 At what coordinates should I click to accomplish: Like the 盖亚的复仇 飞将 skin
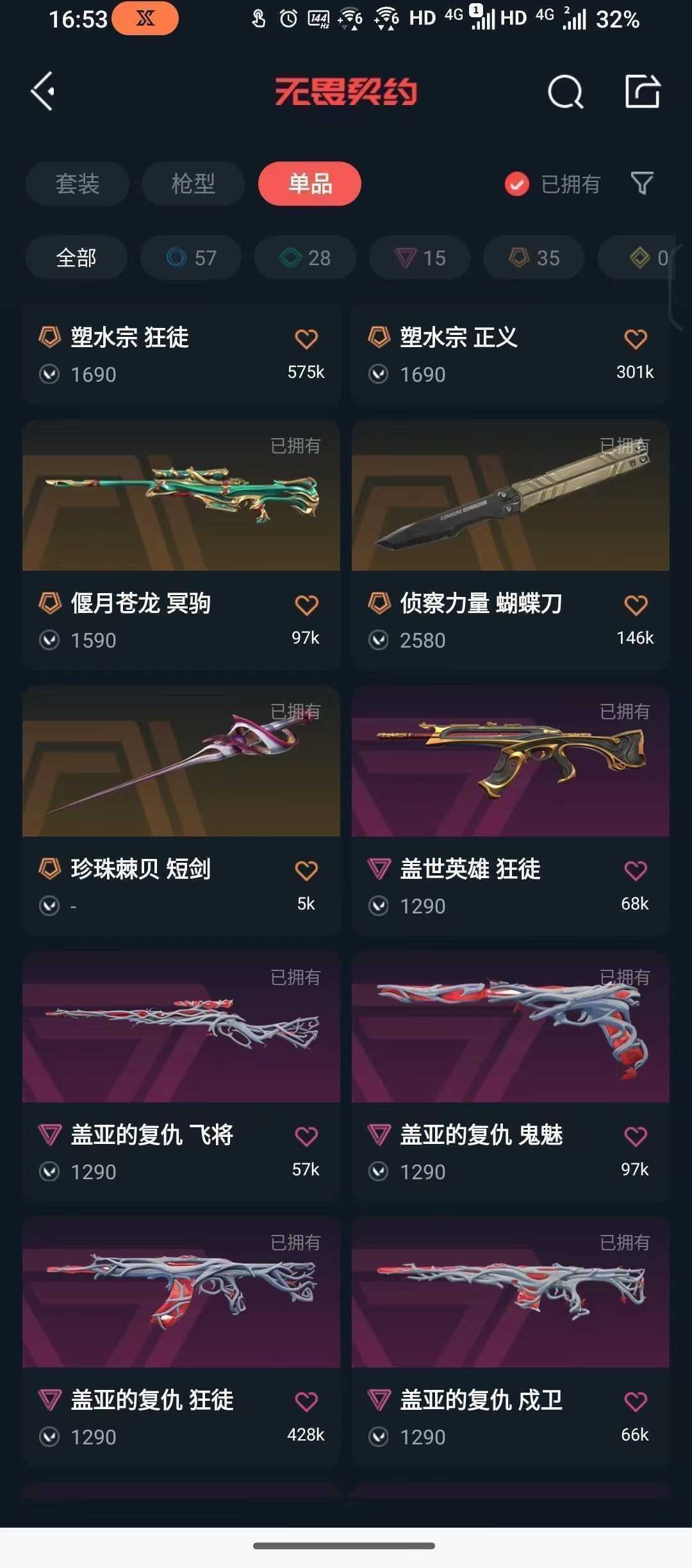[x=306, y=1136]
